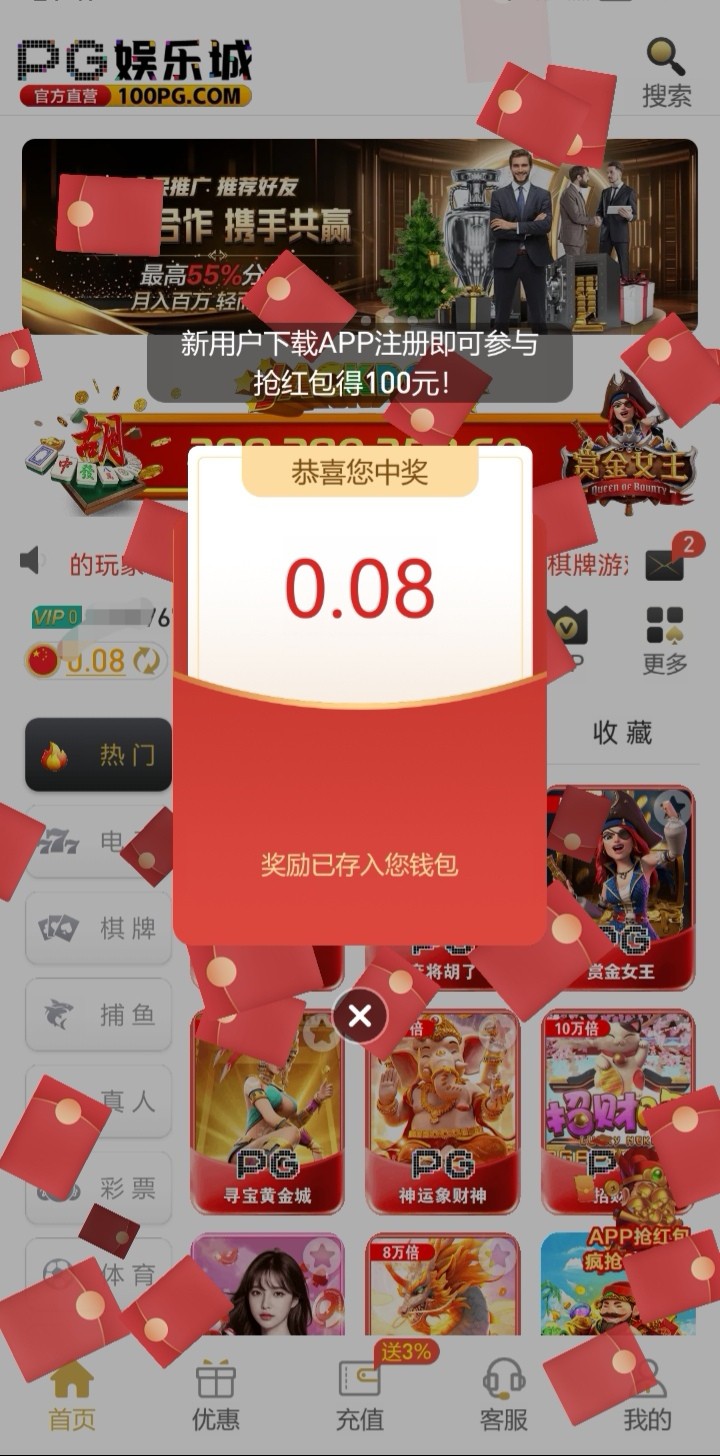
Task: Open the messages envelope icon
Action: tap(665, 565)
